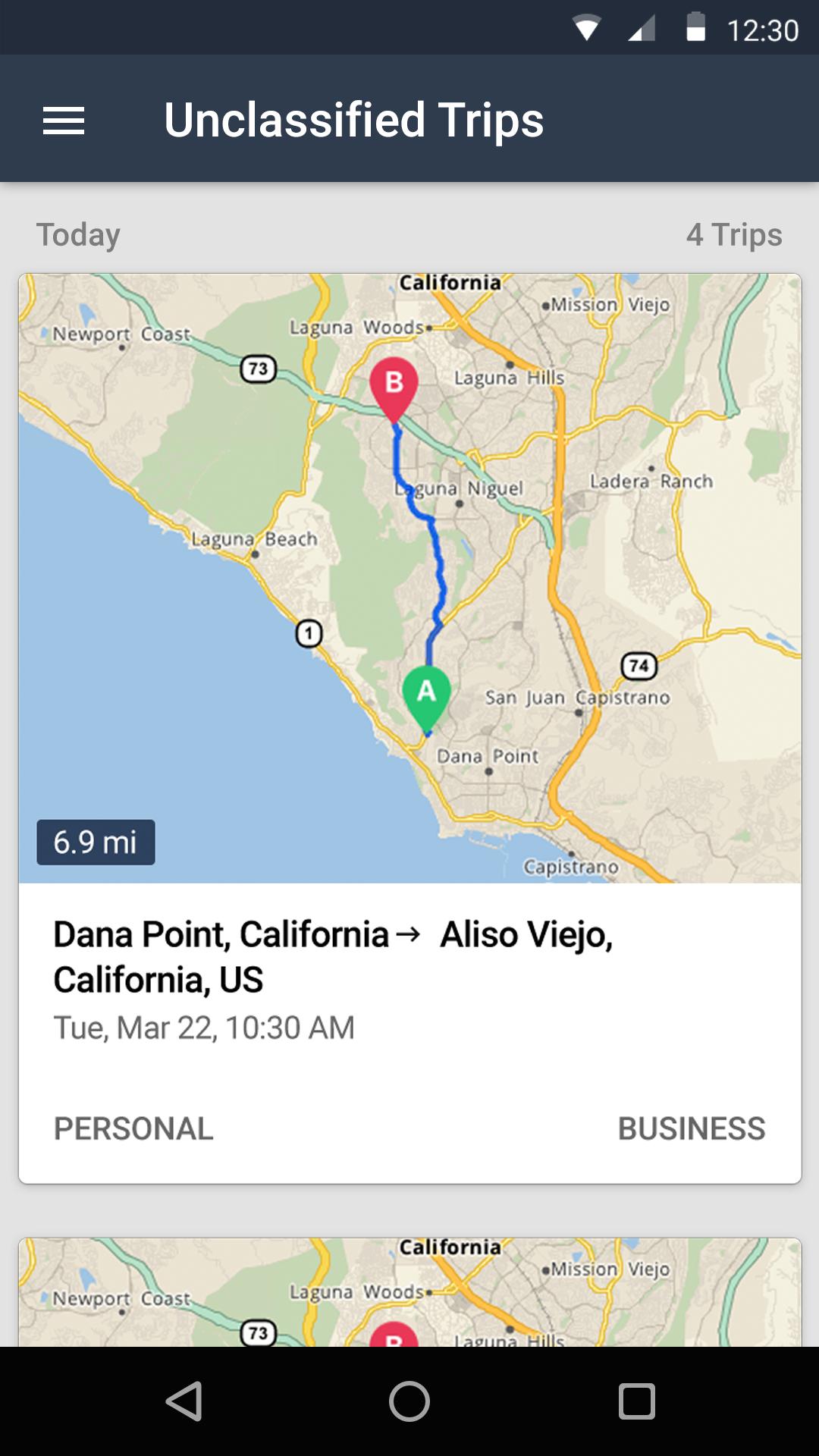Viewport: 819px width, 1456px height.
Task: Show recent apps
Action: tap(636, 1401)
